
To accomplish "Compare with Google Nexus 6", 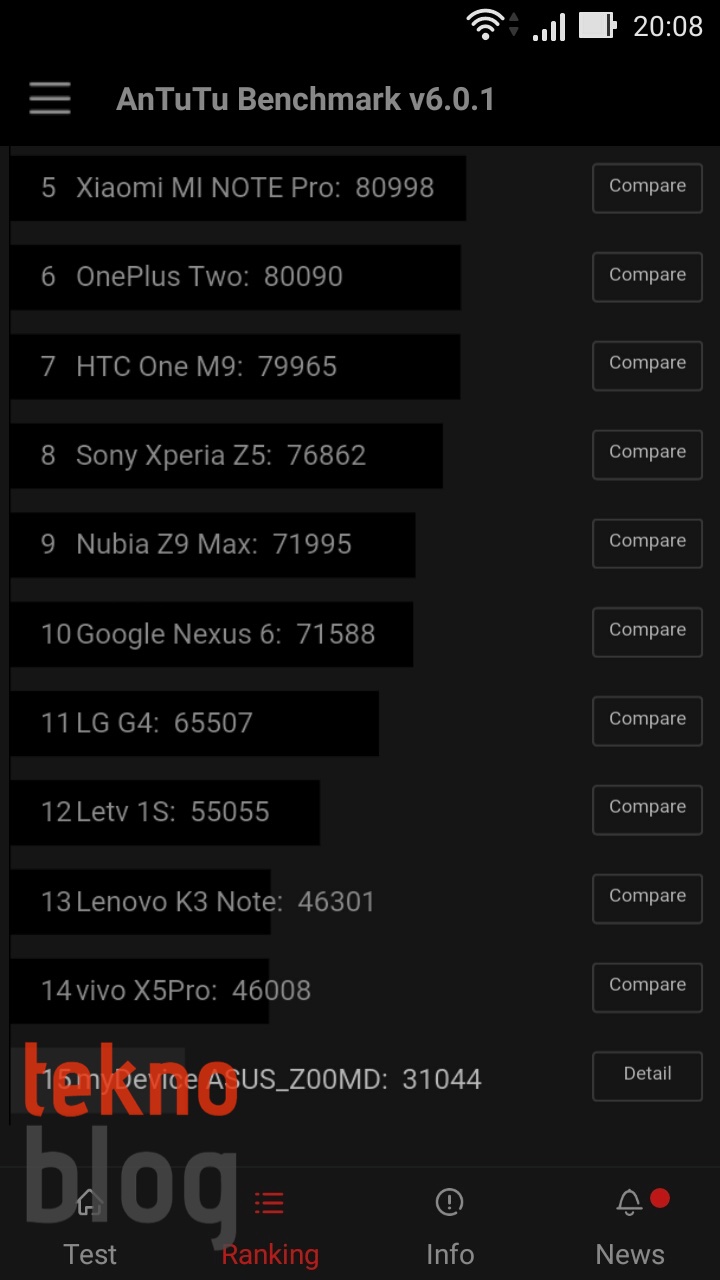I will point(647,632).
